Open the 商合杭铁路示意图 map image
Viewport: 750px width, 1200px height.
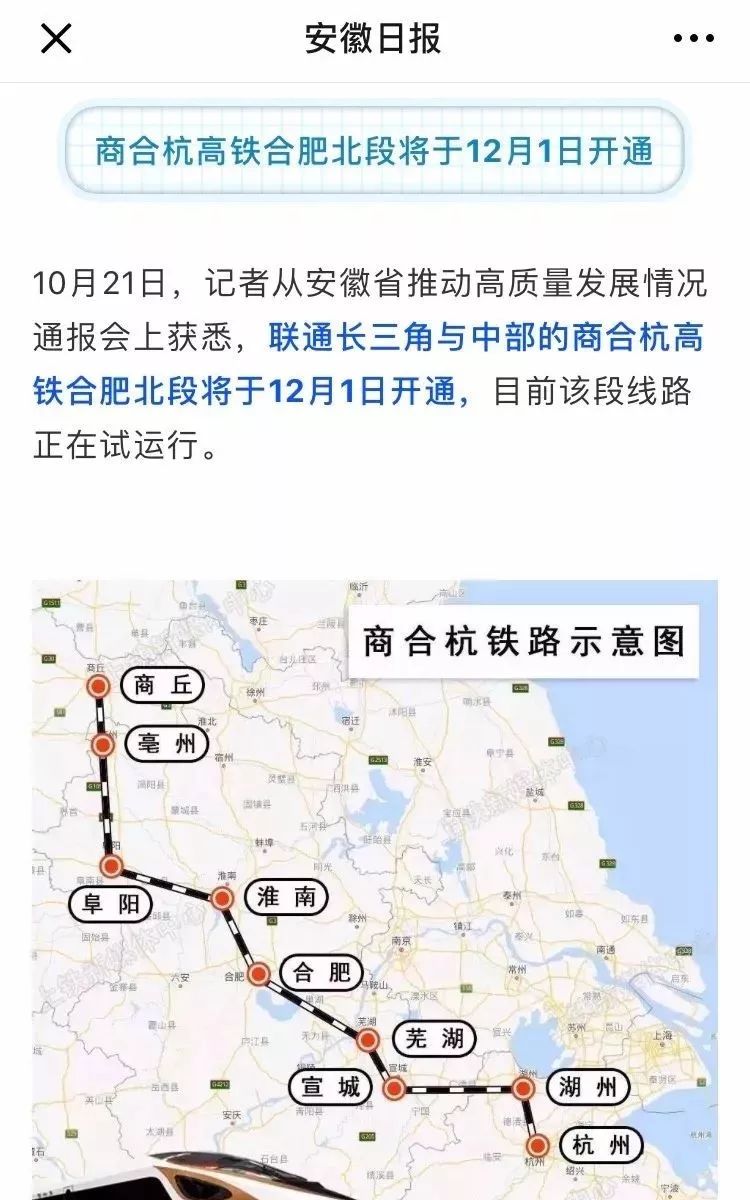click(x=375, y=890)
